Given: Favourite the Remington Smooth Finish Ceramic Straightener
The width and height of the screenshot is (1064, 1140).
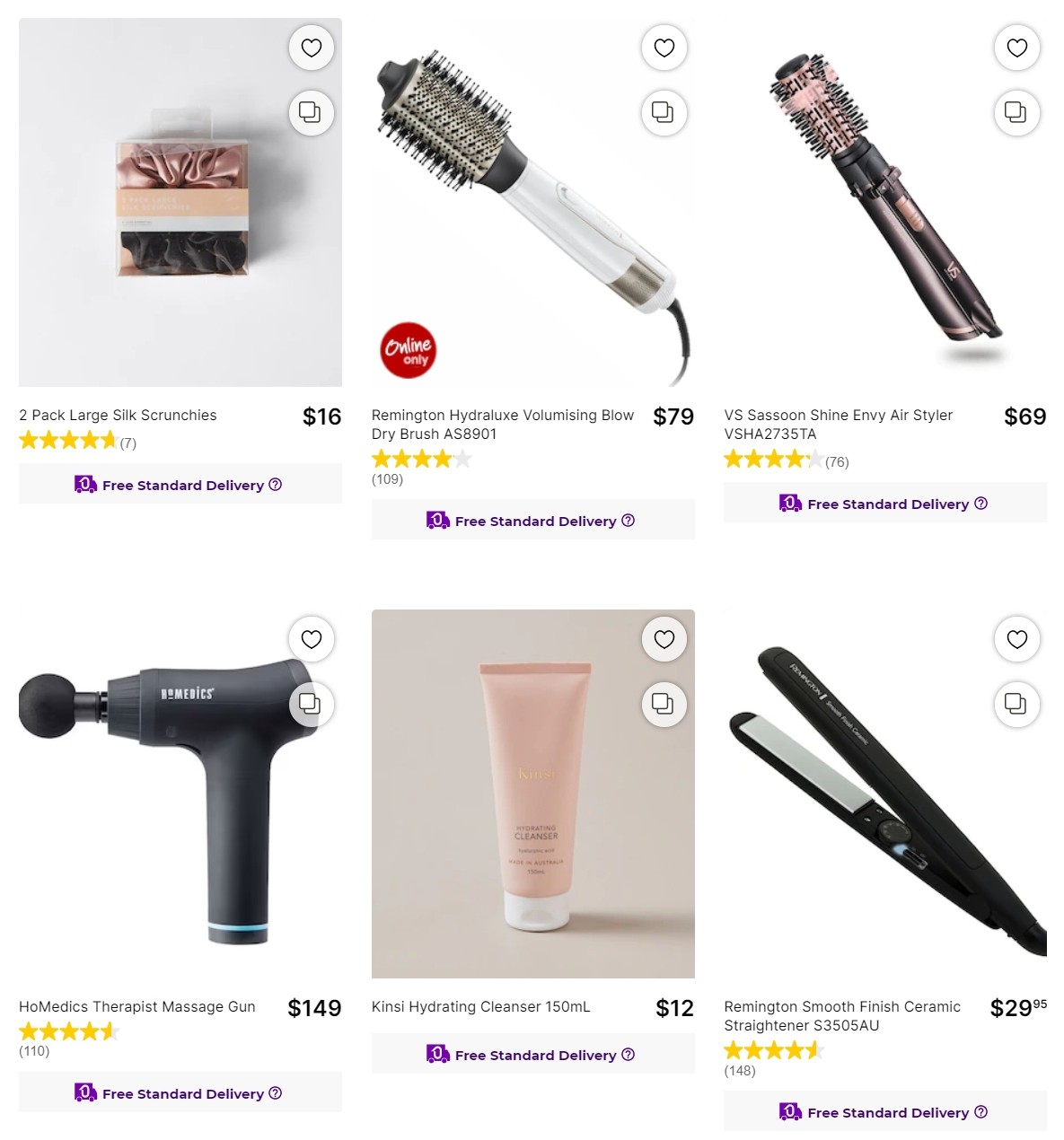Looking at the screenshot, I should point(1016,639).
